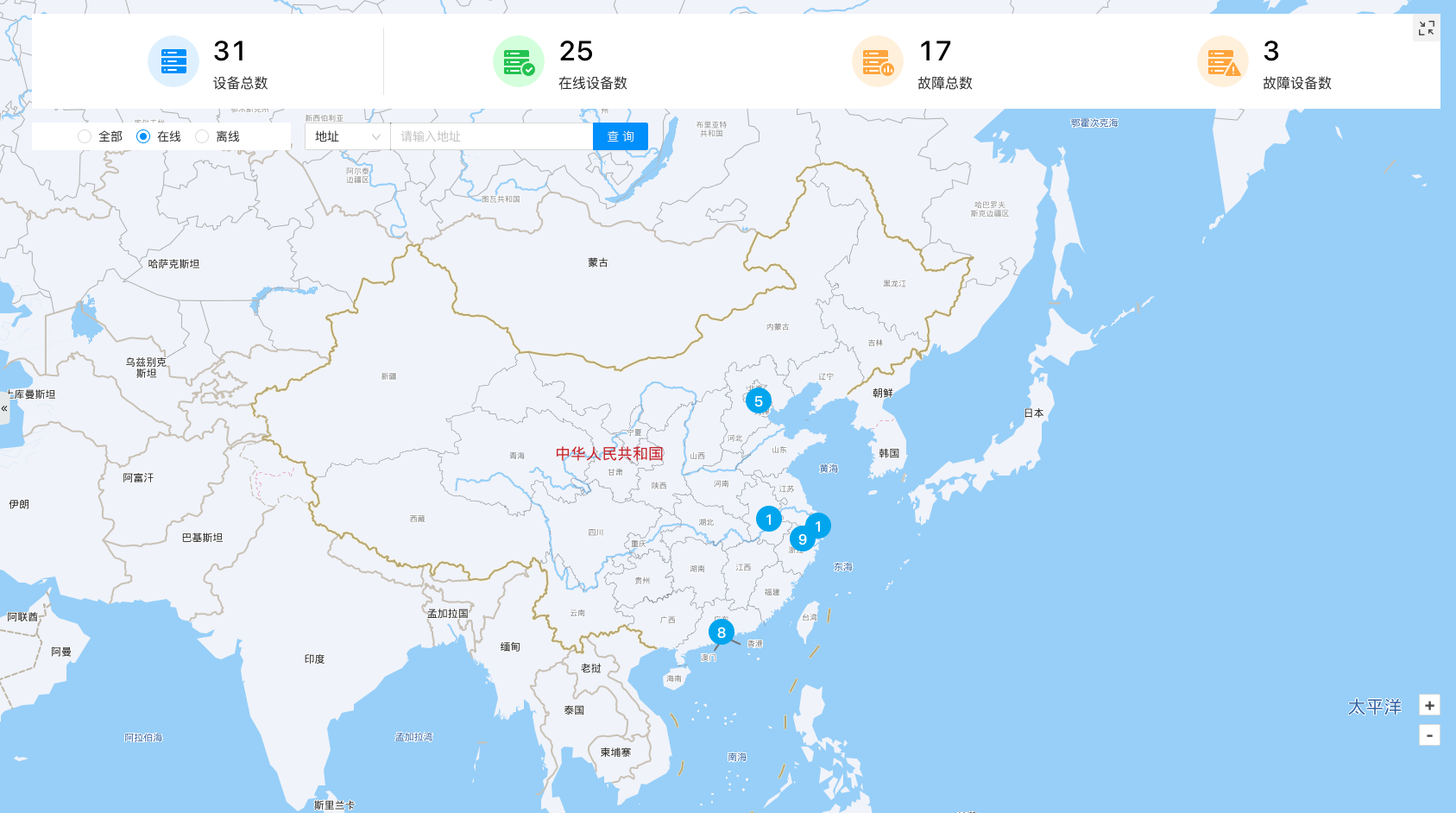Zoom in with the plus button
This screenshot has height=813, width=1456.
[1429, 705]
